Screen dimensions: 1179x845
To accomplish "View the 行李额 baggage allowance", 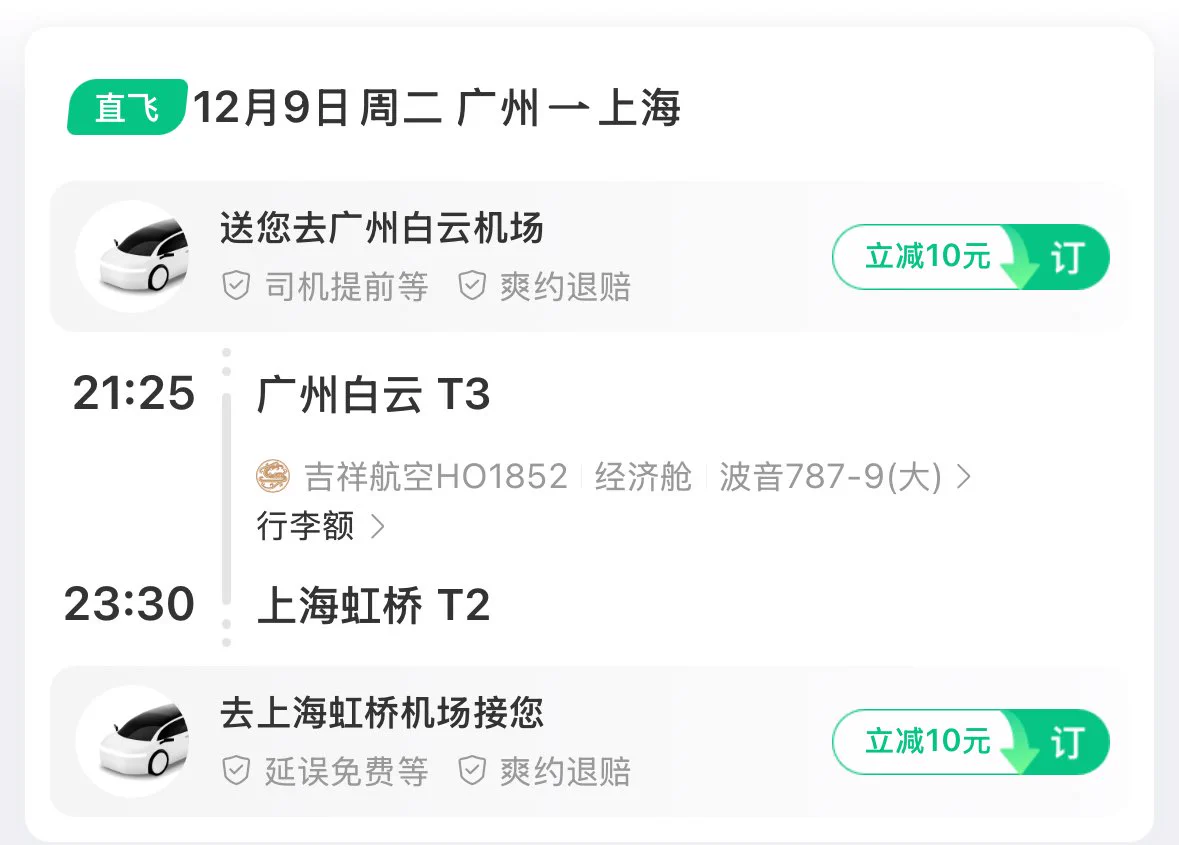I will pyautogui.click(x=320, y=526).
